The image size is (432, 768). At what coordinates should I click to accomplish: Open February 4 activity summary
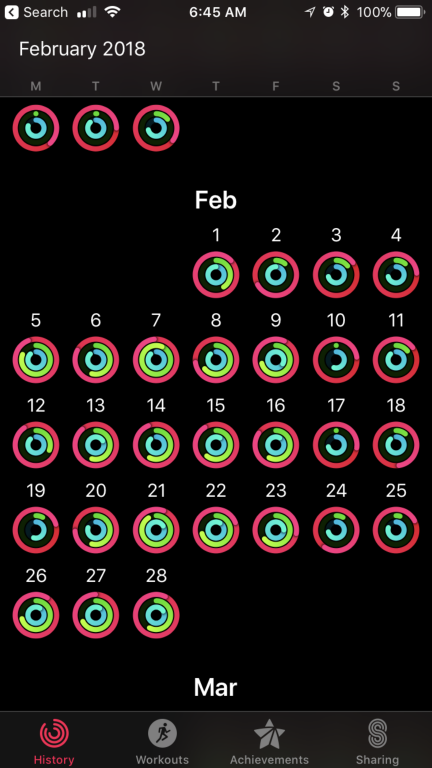pos(396,275)
